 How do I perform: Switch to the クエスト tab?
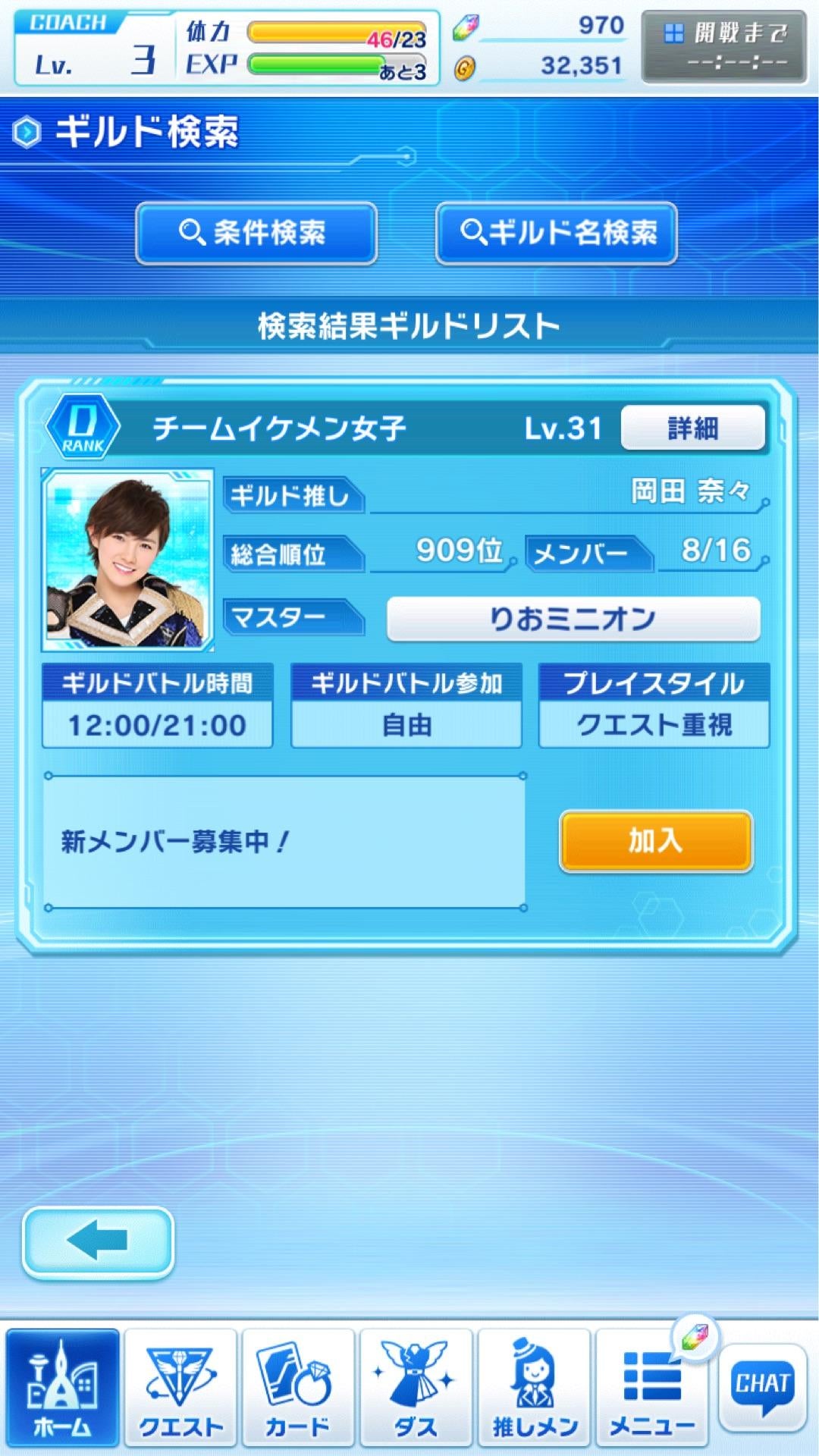tap(180, 1388)
